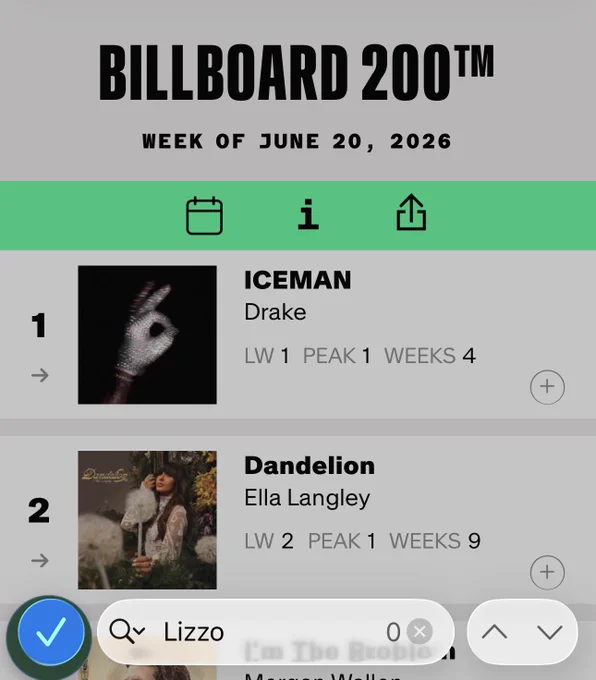Expand the Dandelion entry plus button
This screenshot has width=596, height=680.
[x=547, y=572]
